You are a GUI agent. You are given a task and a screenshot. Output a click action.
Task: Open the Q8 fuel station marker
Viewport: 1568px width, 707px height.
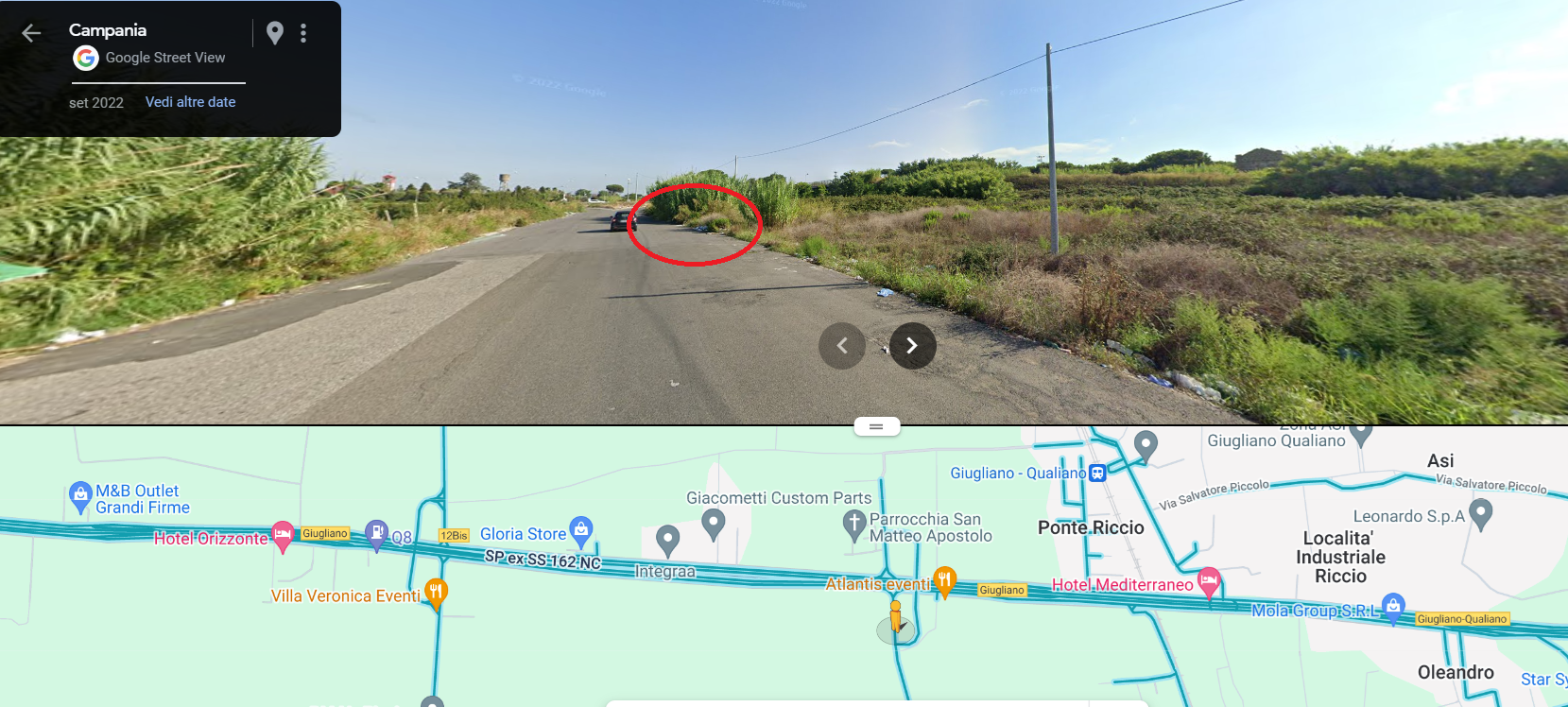pos(376,534)
